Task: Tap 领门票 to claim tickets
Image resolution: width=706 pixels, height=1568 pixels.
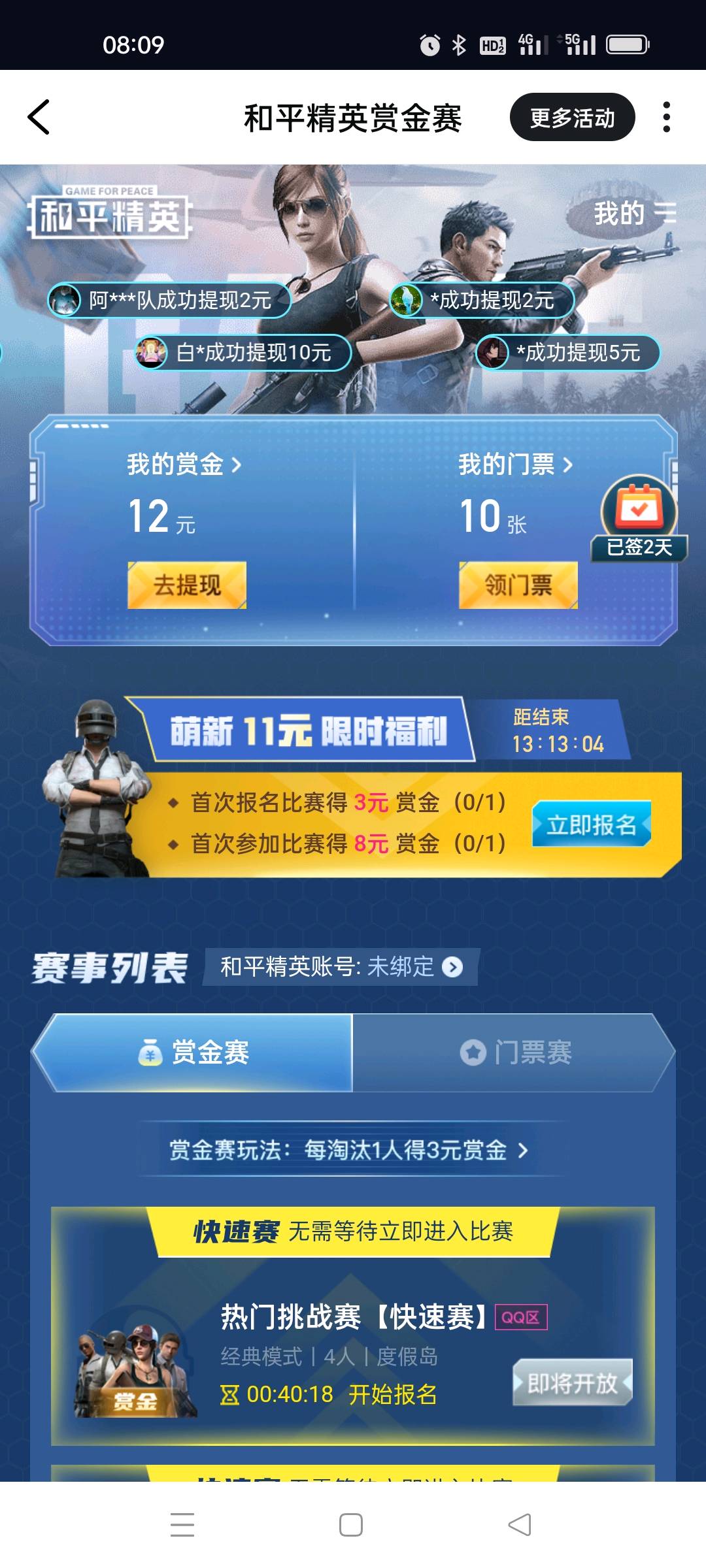Action: [518, 585]
